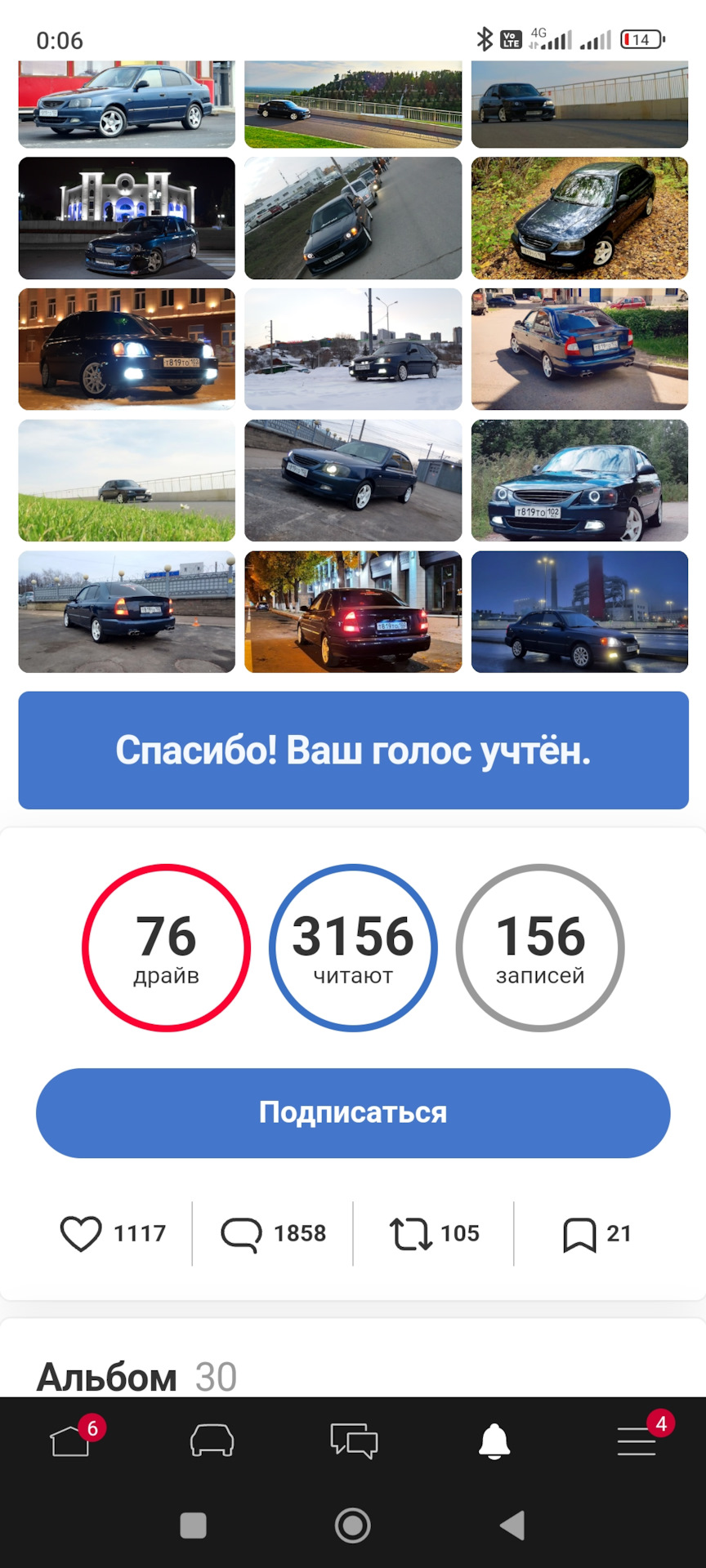706x1568 pixels.
Task: Subscribe with the Подписаться button
Action: click(x=353, y=1112)
